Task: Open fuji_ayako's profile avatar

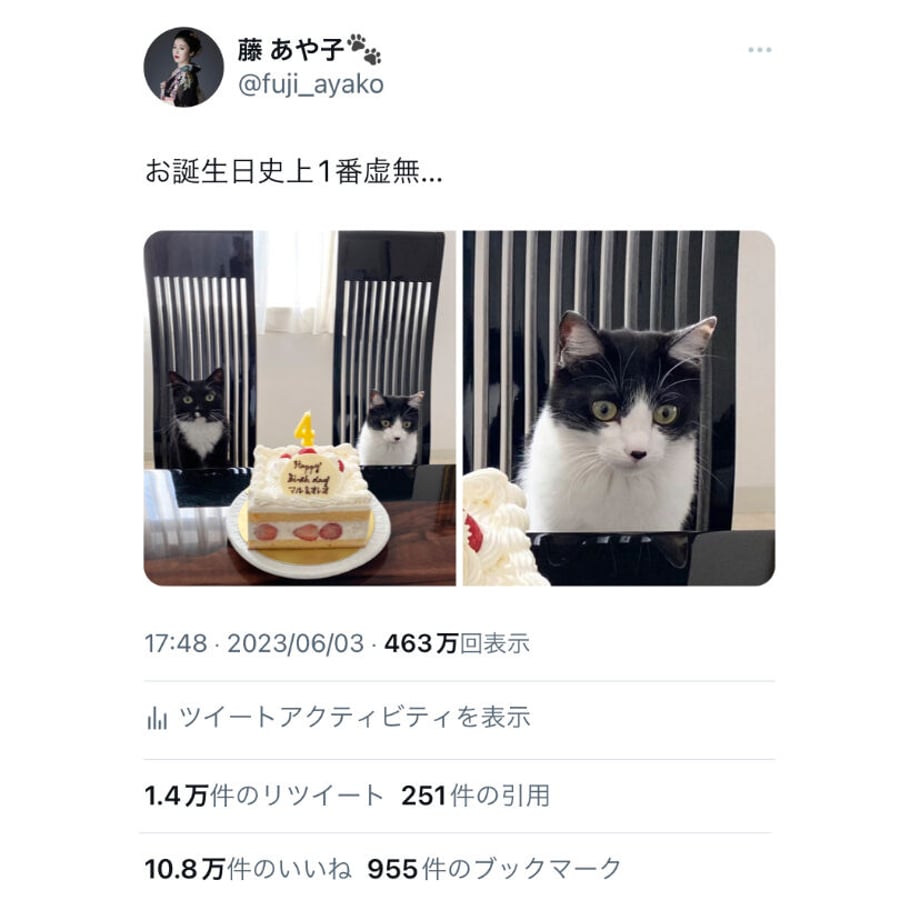Action: coord(185,68)
